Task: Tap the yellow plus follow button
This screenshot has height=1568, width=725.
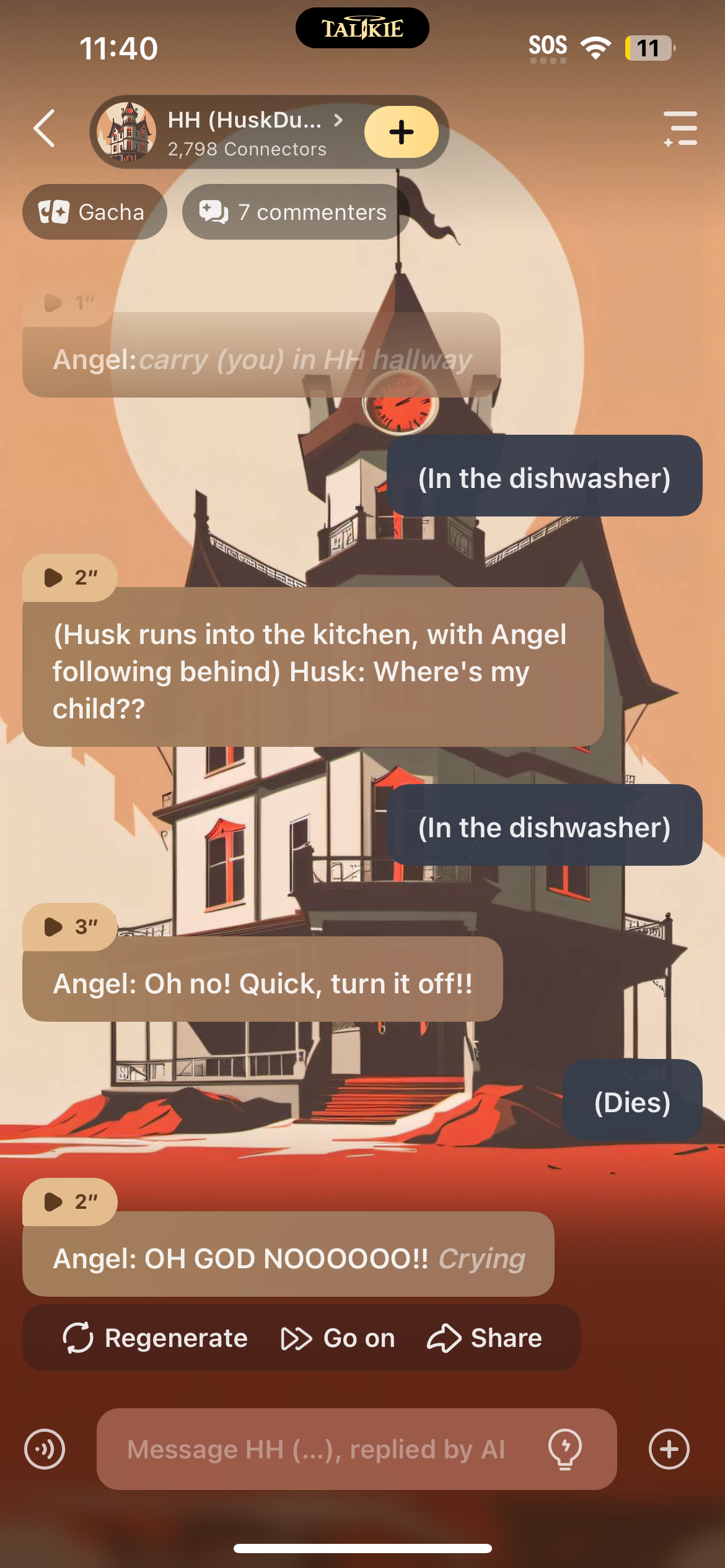Action: (401, 132)
